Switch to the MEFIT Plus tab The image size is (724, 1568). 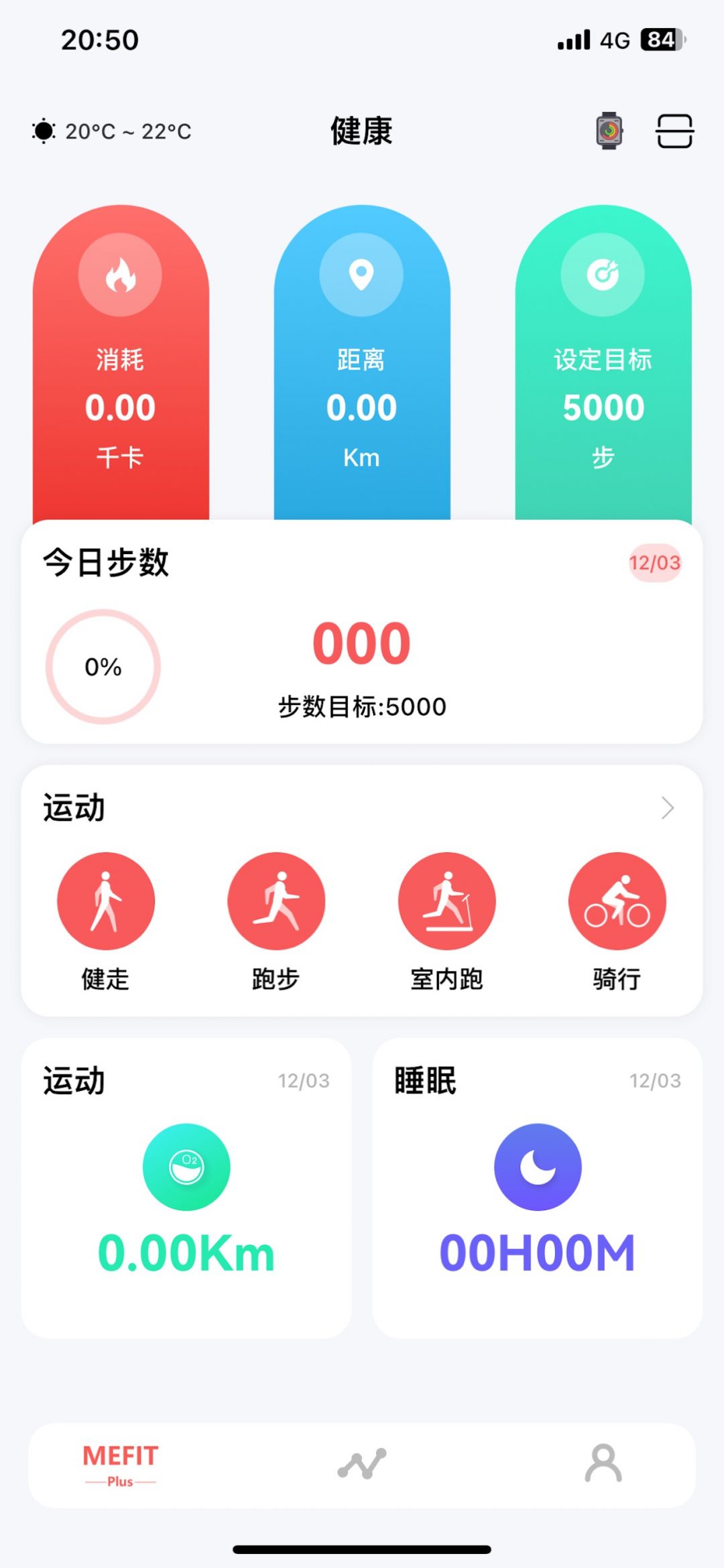[121, 1465]
